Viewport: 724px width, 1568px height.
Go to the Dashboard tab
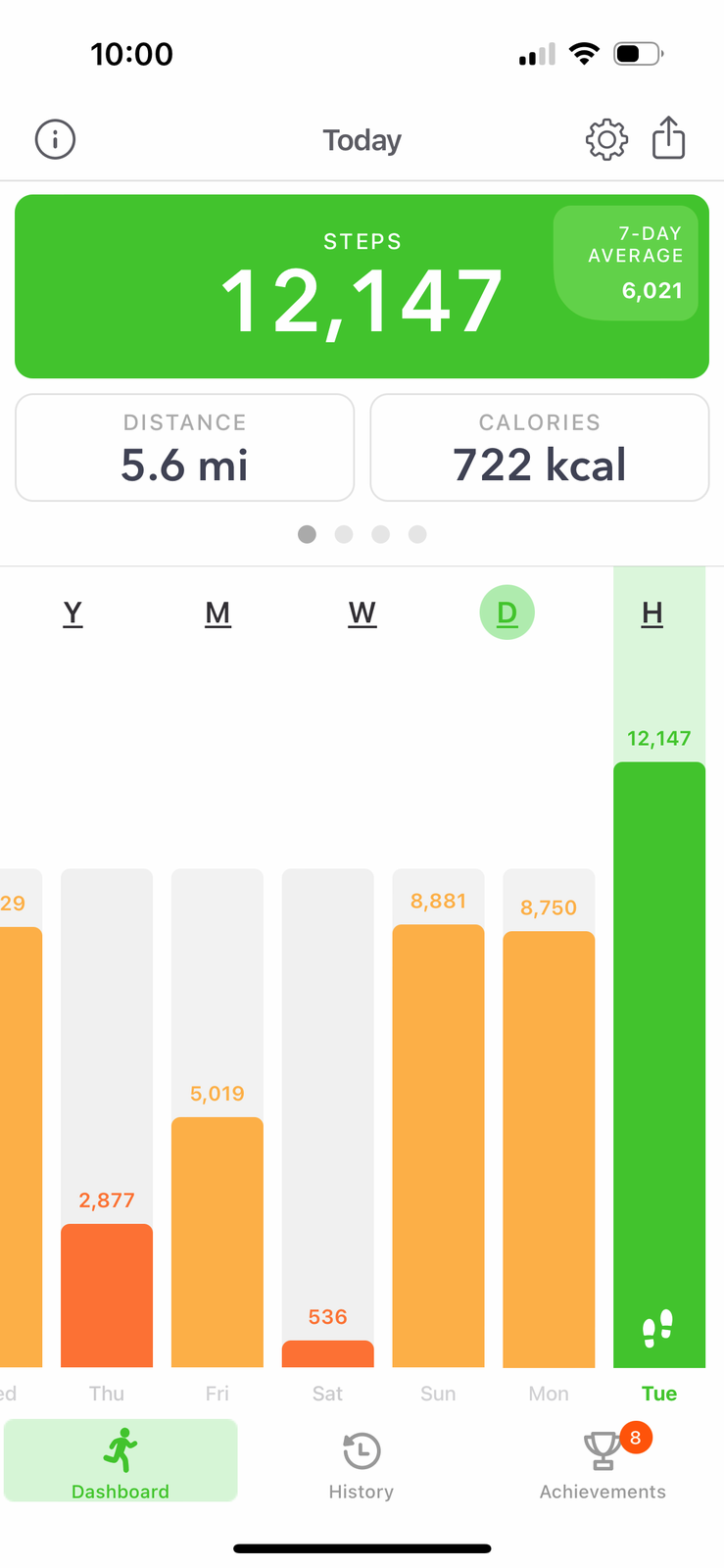tap(121, 1462)
